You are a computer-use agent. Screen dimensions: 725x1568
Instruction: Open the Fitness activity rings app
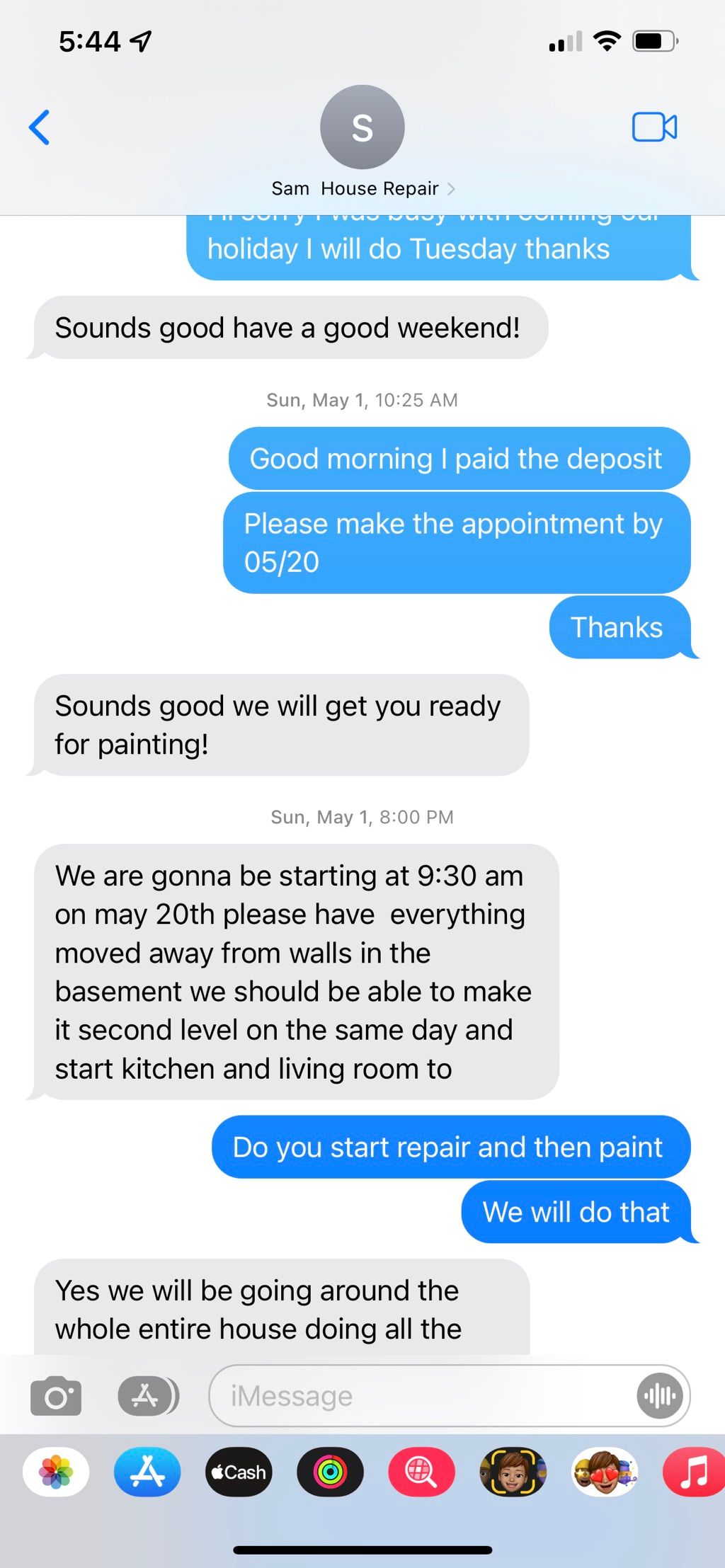330,1472
